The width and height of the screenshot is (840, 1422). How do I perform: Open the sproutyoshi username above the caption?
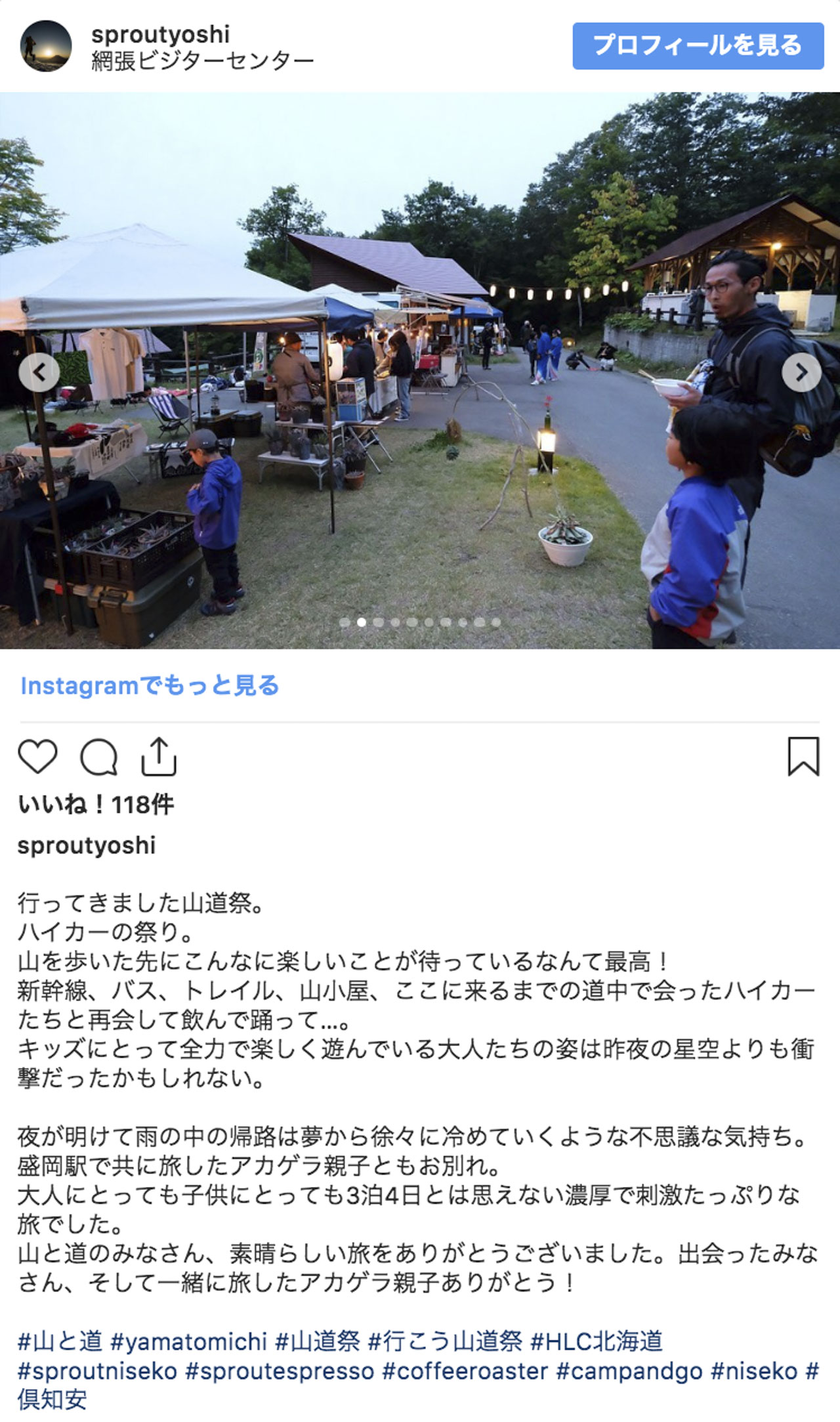point(87,846)
